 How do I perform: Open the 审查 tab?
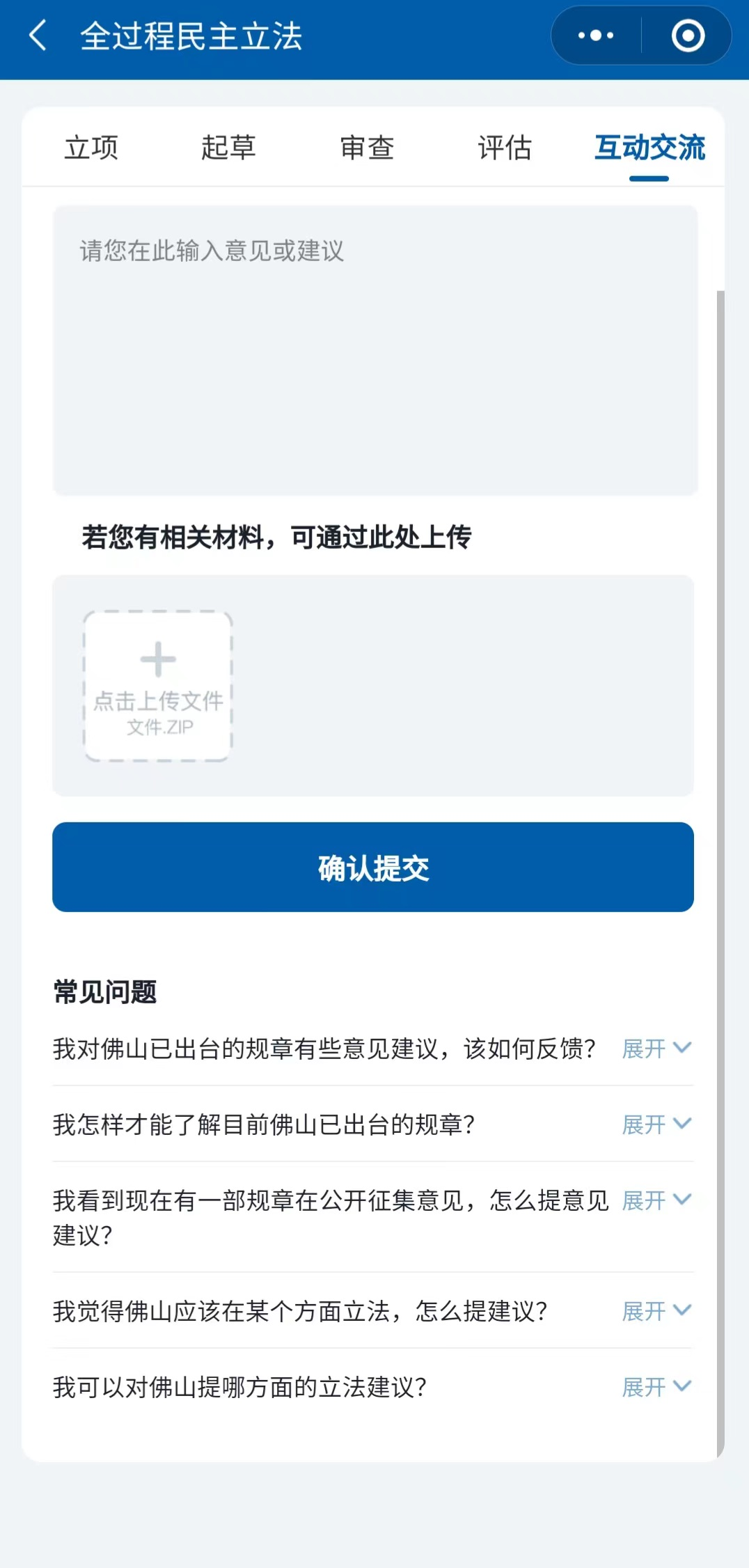(368, 148)
